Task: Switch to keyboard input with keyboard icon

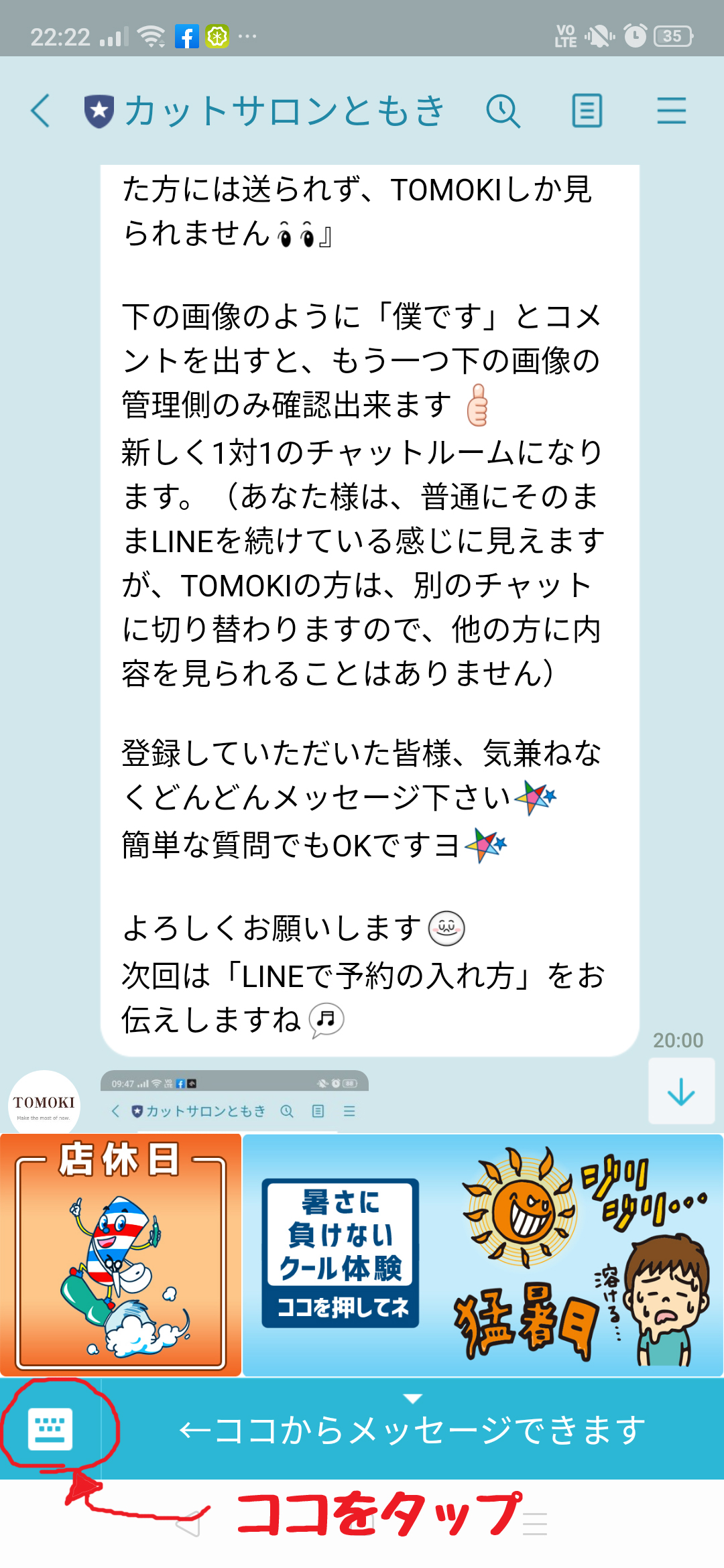Action: click(50, 1429)
